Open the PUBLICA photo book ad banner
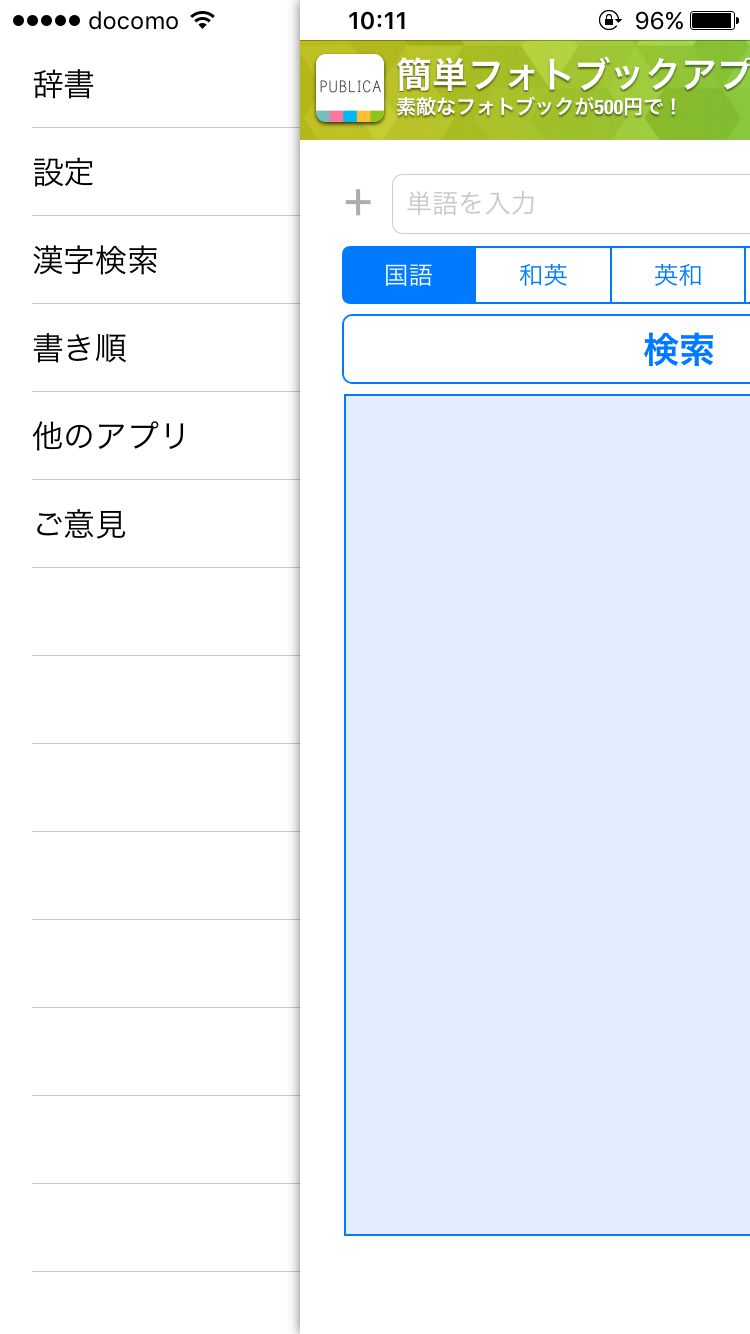Image resolution: width=750 pixels, height=1334 pixels. [525, 90]
